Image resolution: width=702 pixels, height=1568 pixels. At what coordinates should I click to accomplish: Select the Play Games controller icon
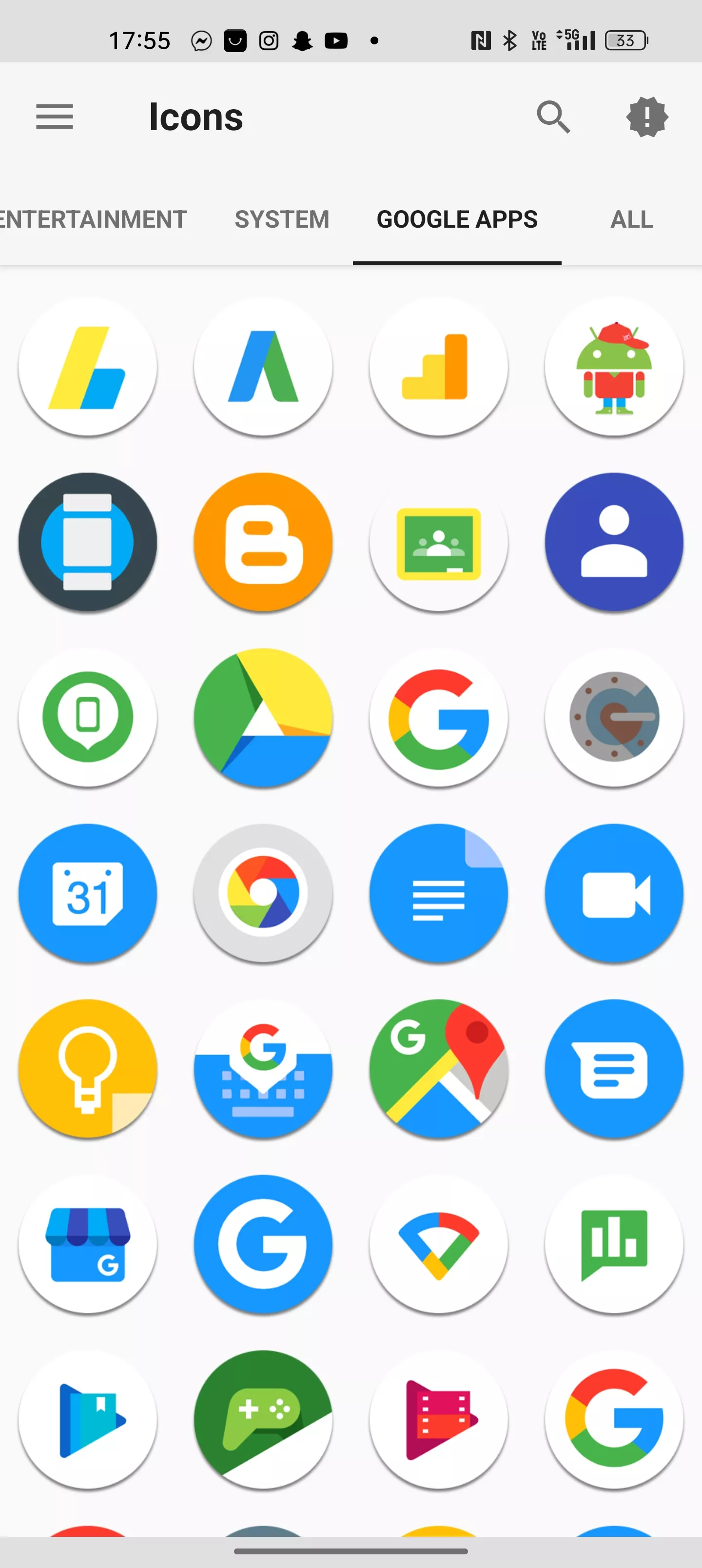click(x=263, y=1419)
